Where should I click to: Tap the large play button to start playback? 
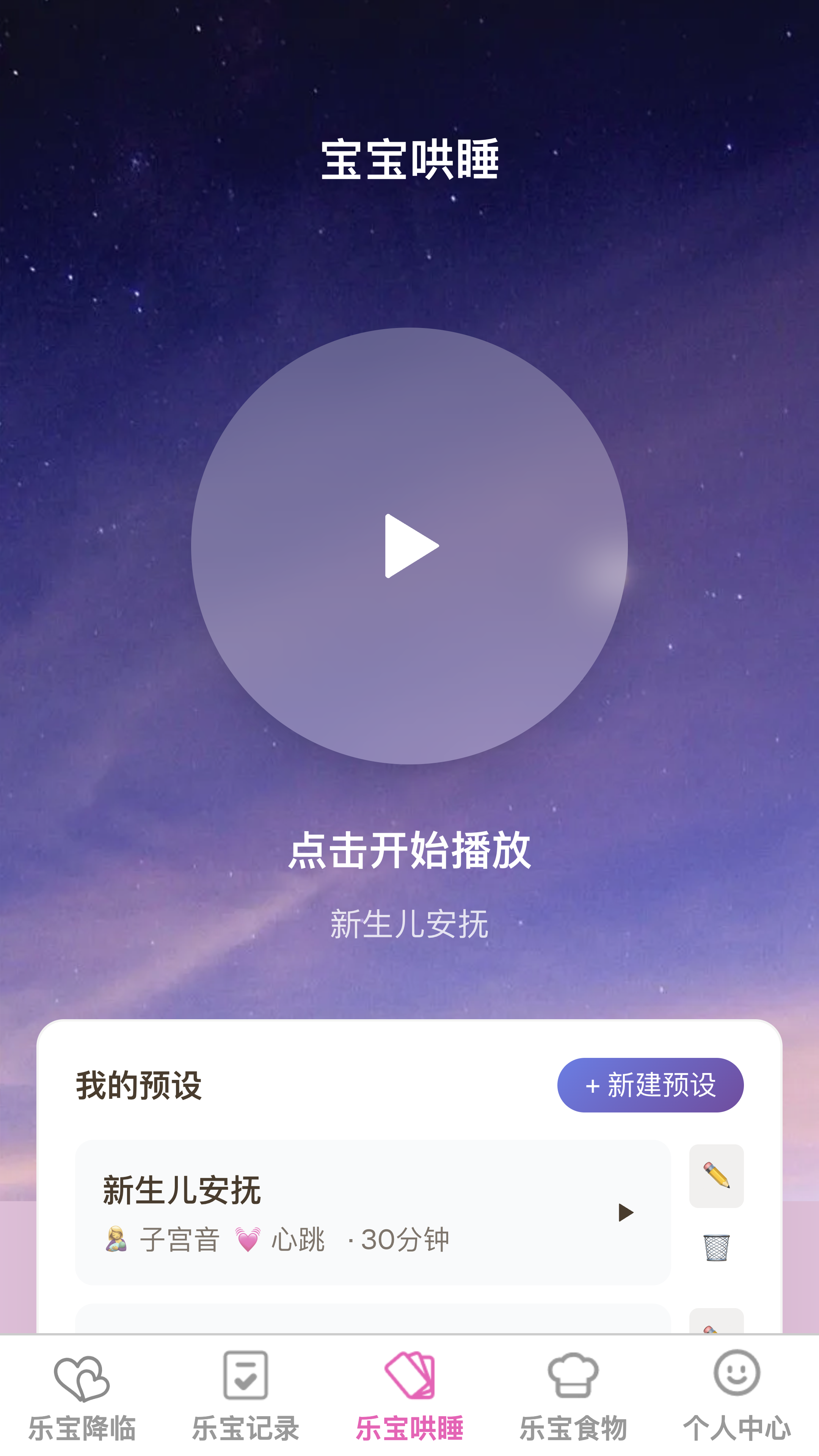[409, 546]
